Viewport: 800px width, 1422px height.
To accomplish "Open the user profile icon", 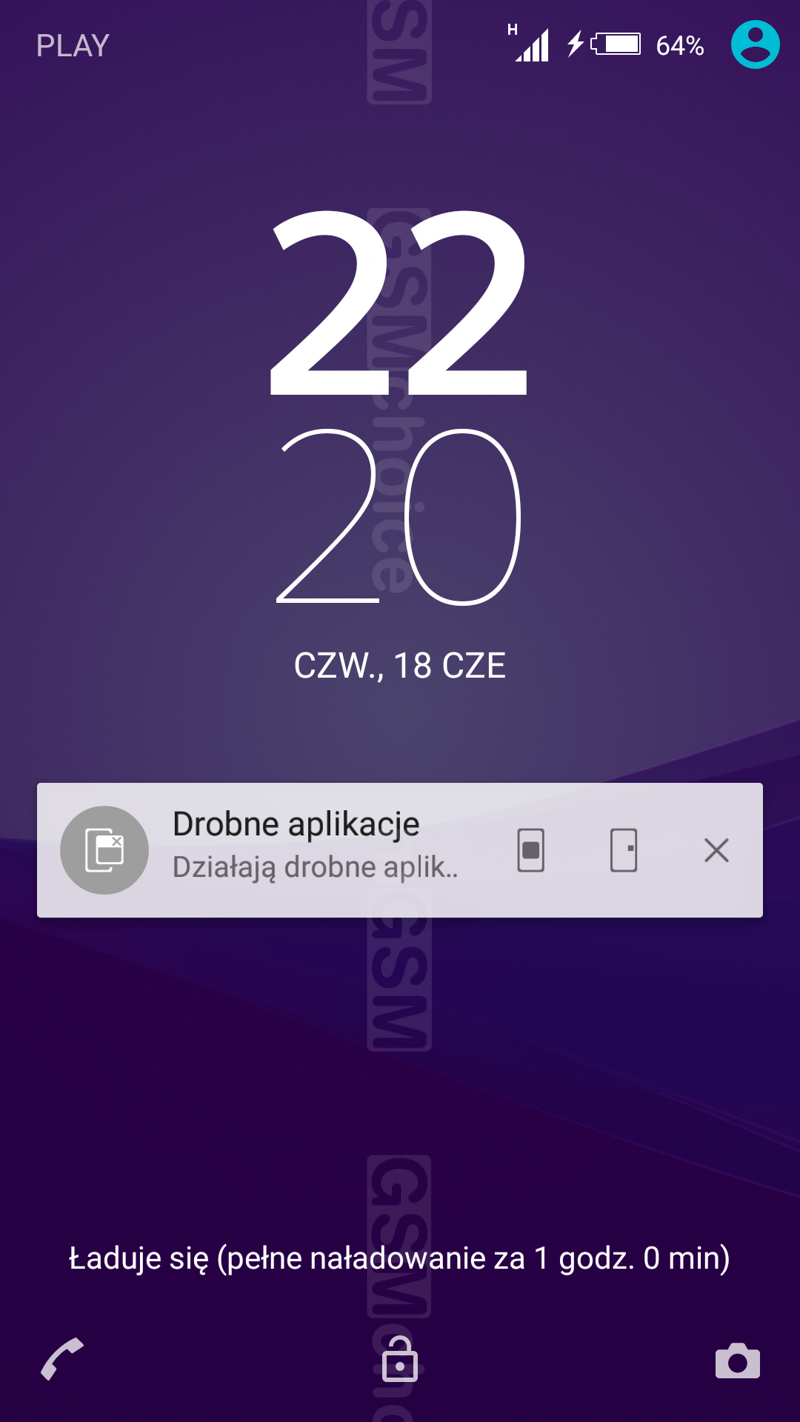I will click(x=755, y=45).
